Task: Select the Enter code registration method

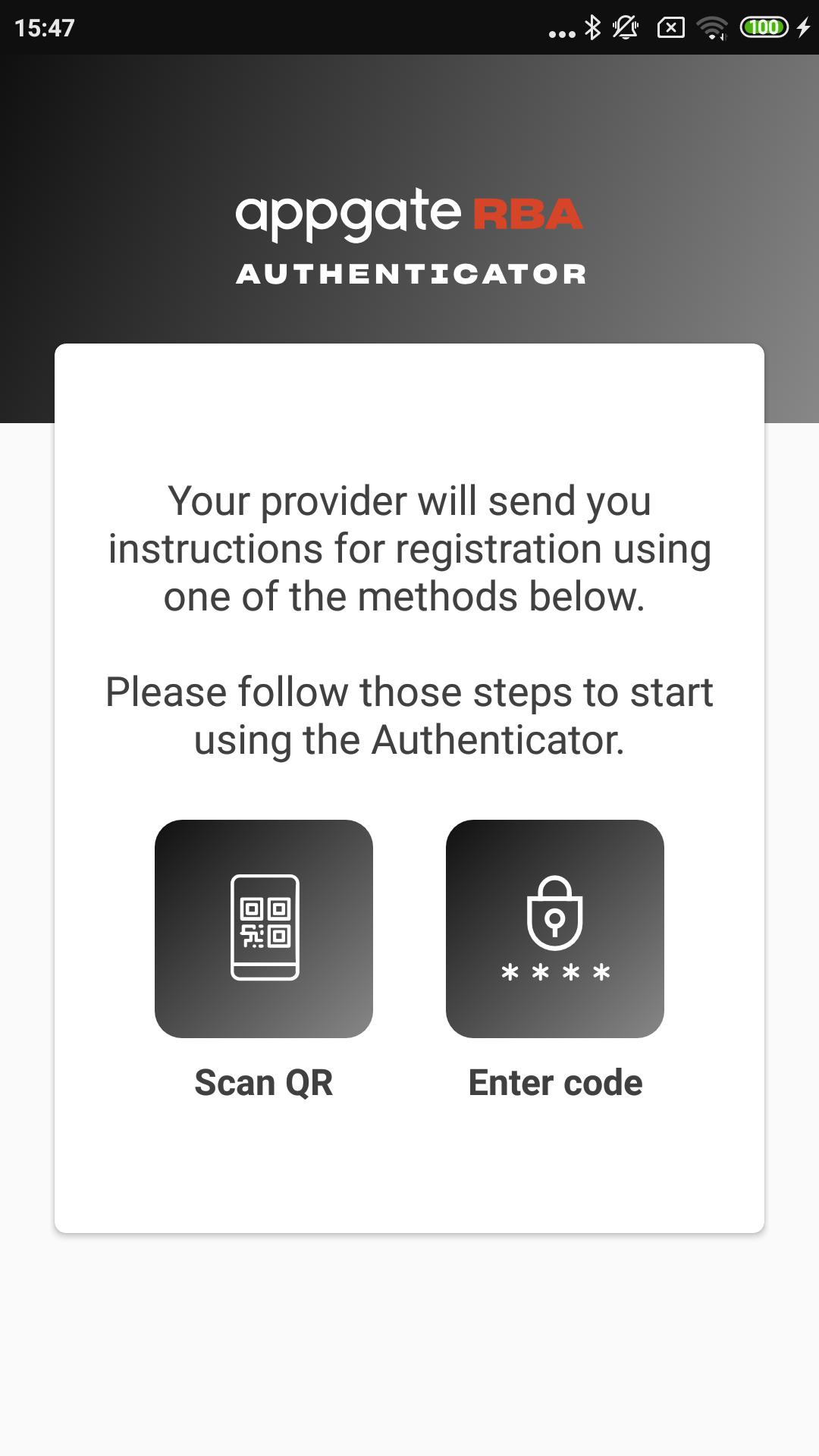Action: (556, 927)
